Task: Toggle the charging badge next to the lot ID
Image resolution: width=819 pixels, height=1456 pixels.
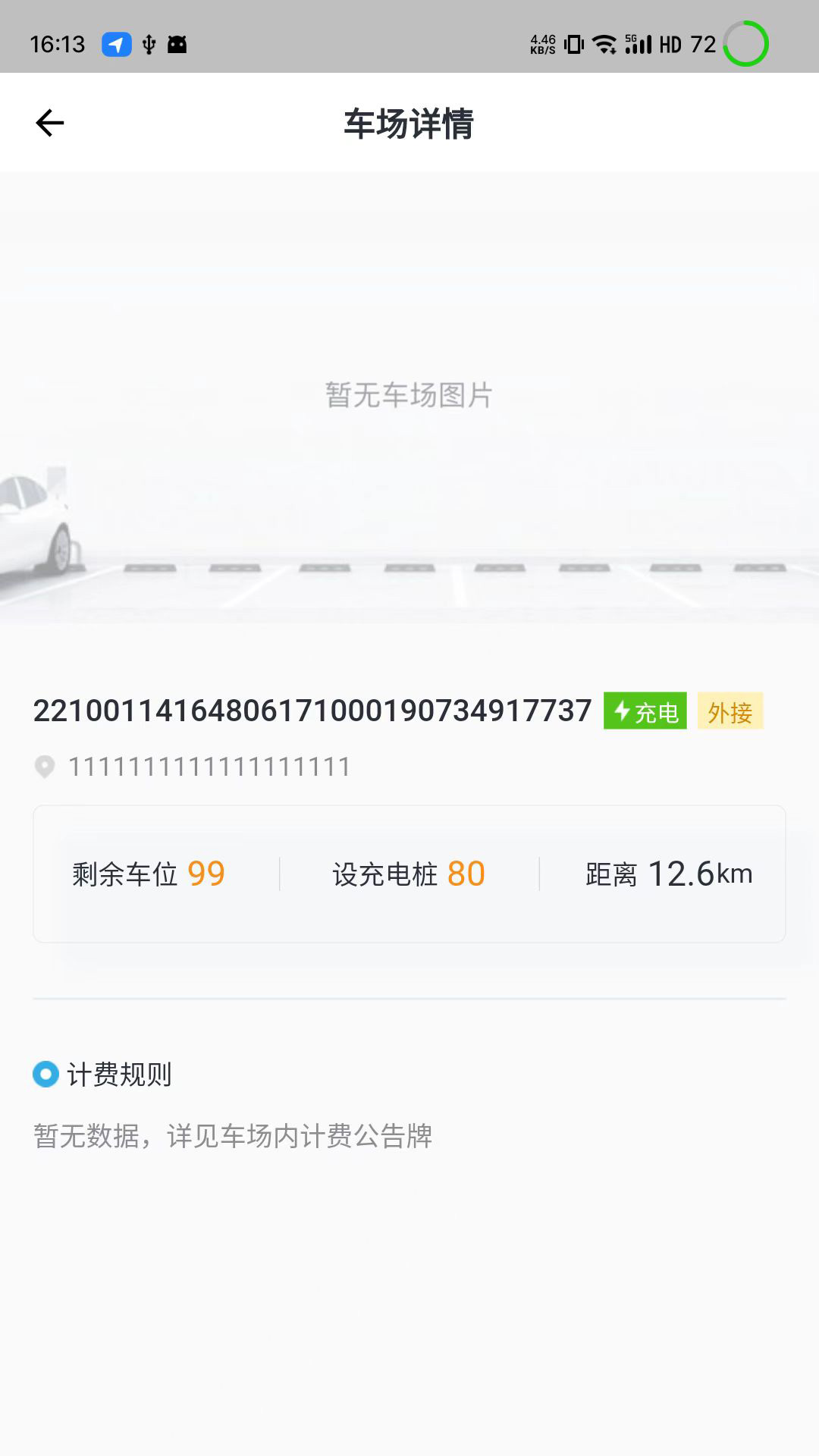Action: coord(644,711)
